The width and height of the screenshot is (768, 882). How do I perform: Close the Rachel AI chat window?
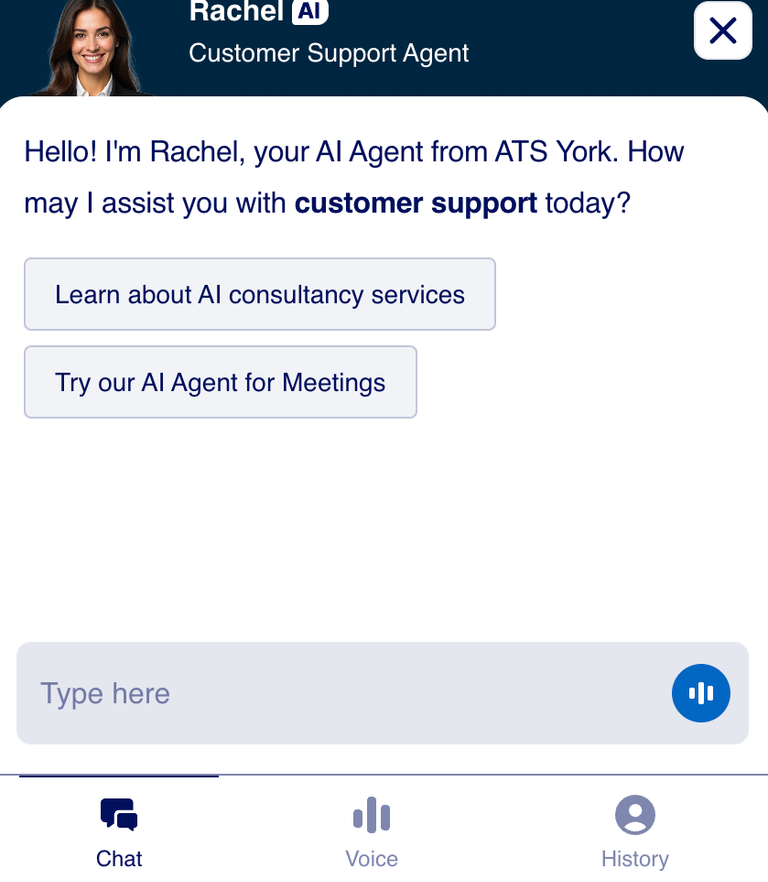(x=722, y=31)
